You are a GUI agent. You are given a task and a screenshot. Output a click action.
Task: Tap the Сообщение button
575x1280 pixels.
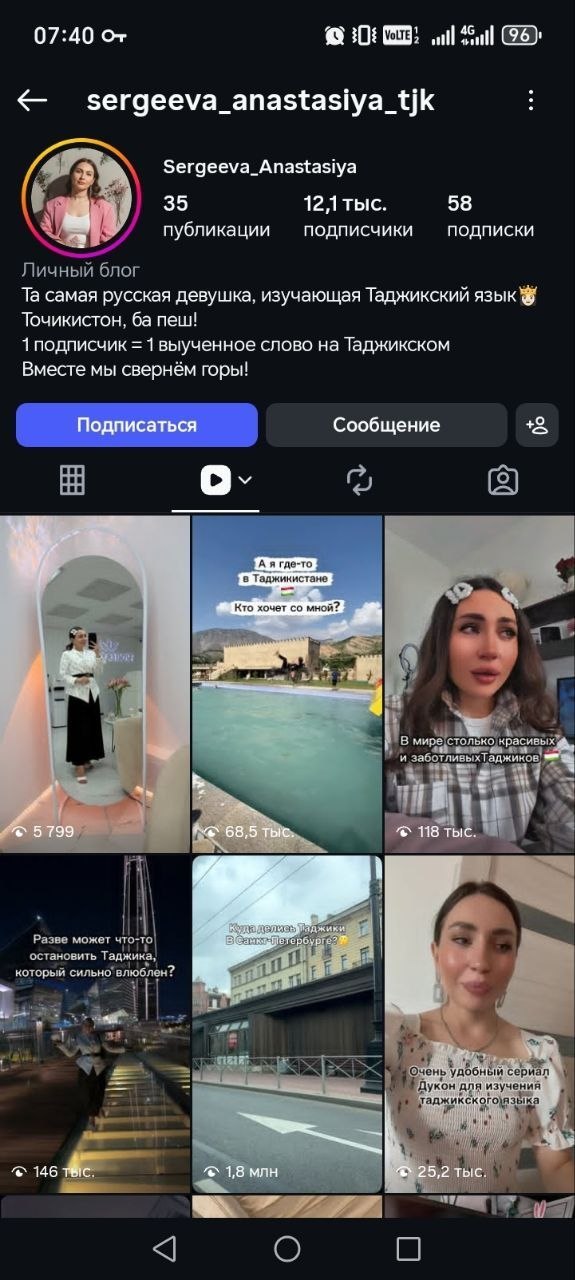pyautogui.click(x=386, y=425)
